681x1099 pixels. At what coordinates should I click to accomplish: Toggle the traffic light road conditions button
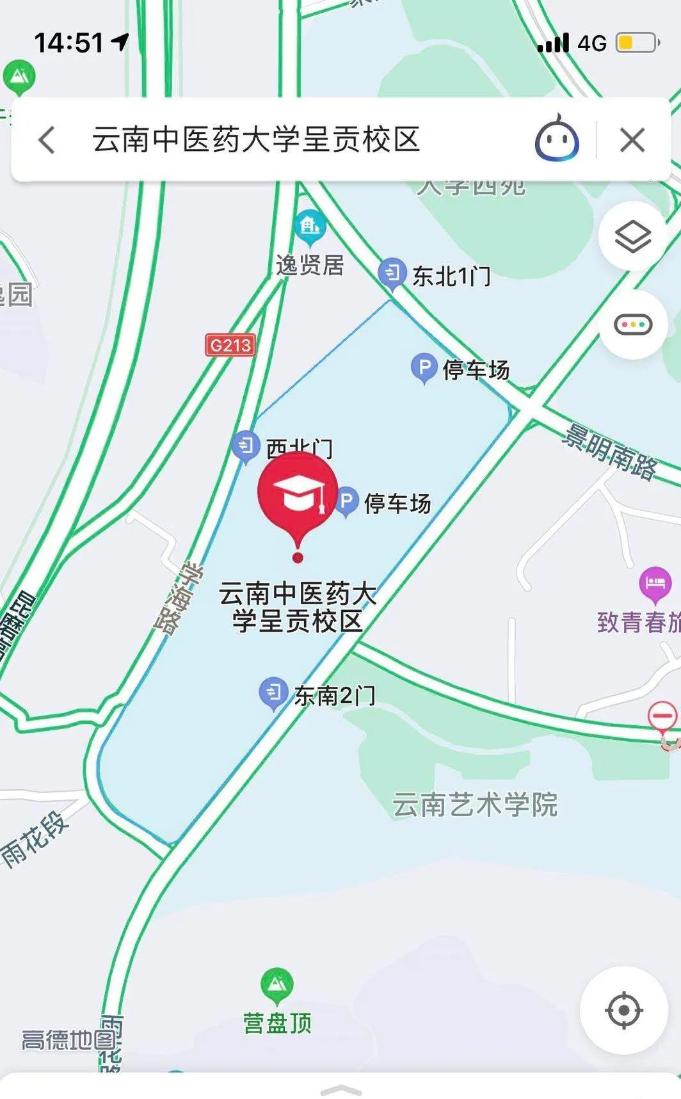point(632,325)
